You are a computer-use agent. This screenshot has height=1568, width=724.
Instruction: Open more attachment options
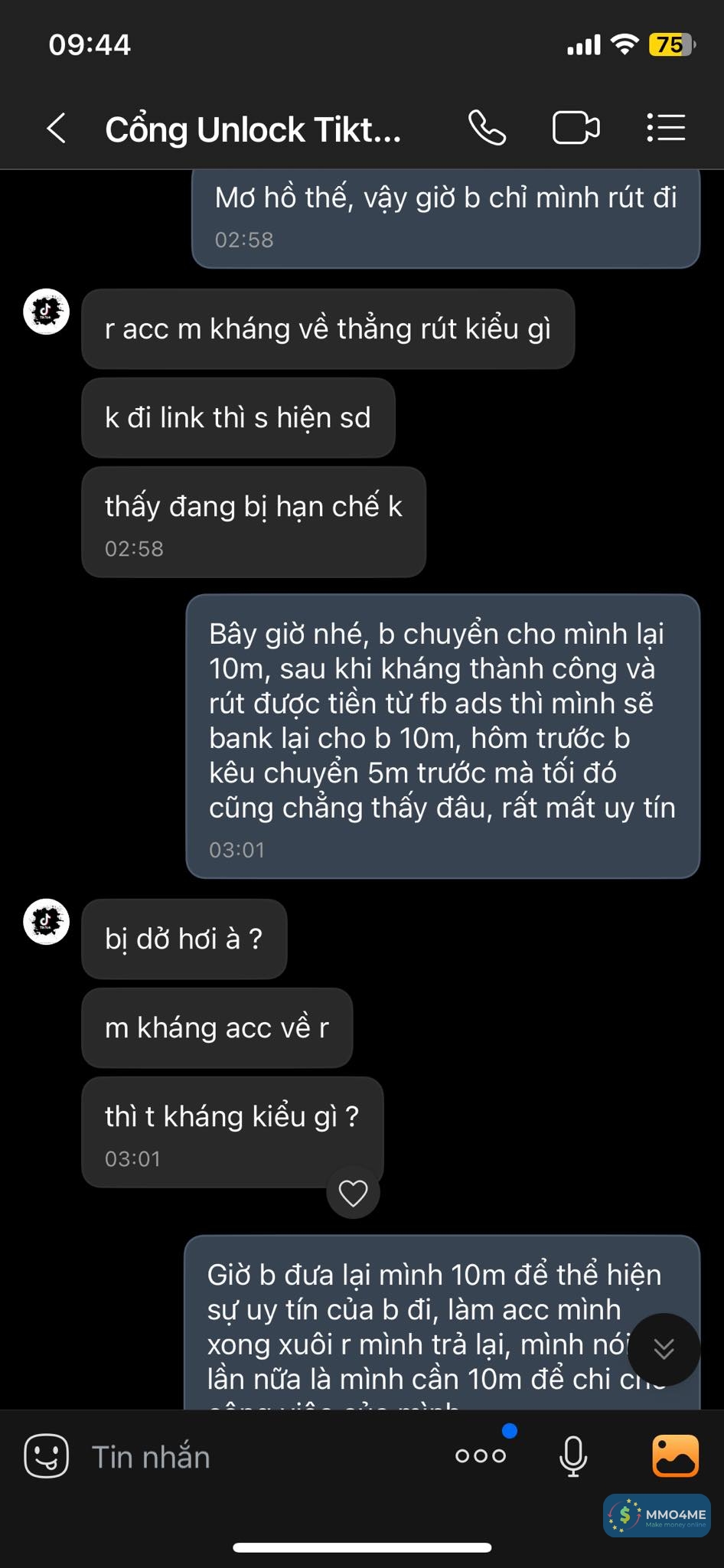(481, 1455)
